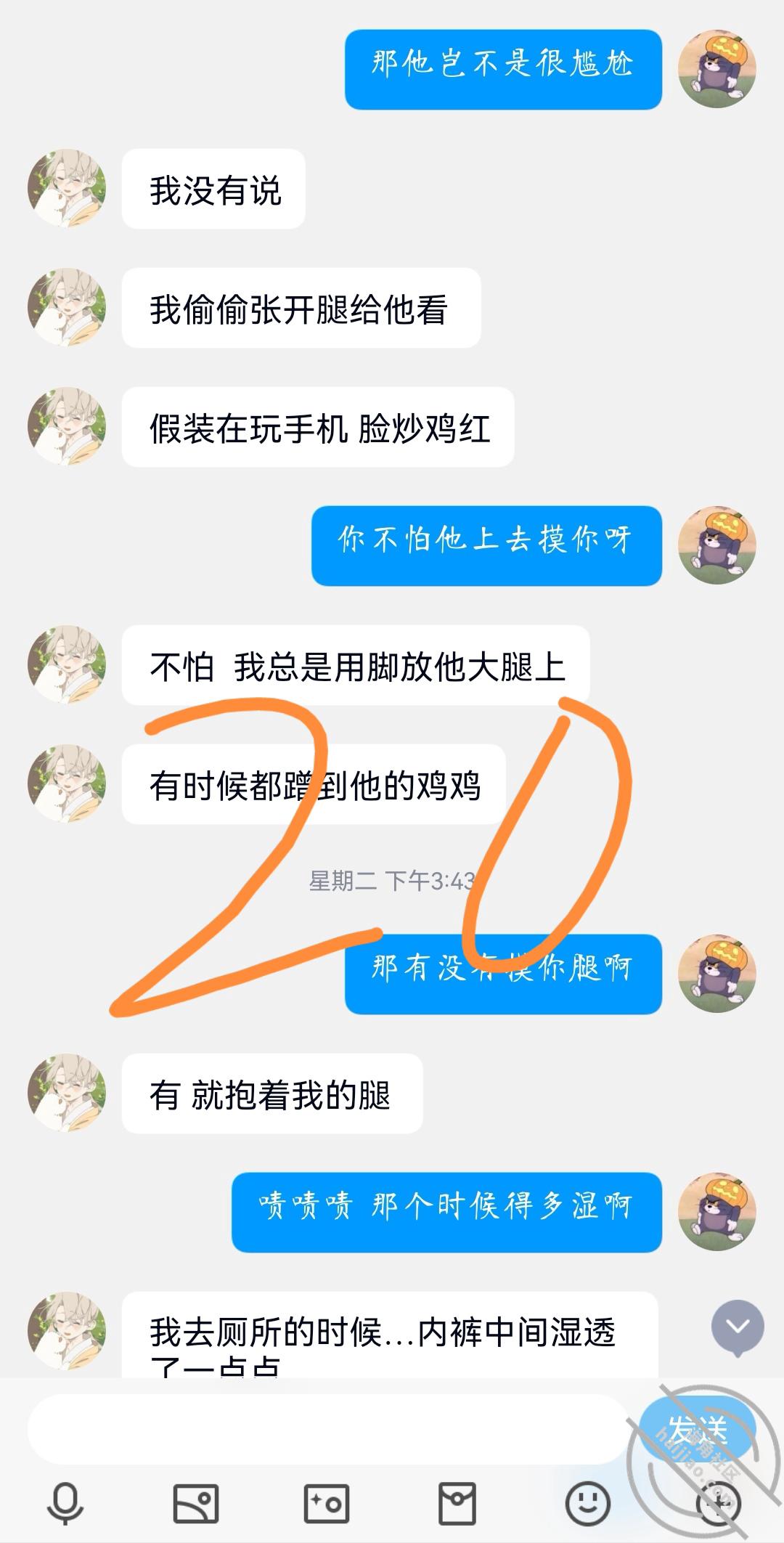Open the voice microphone input
This screenshot has height=1543, width=784.
[x=65, y=1503]
